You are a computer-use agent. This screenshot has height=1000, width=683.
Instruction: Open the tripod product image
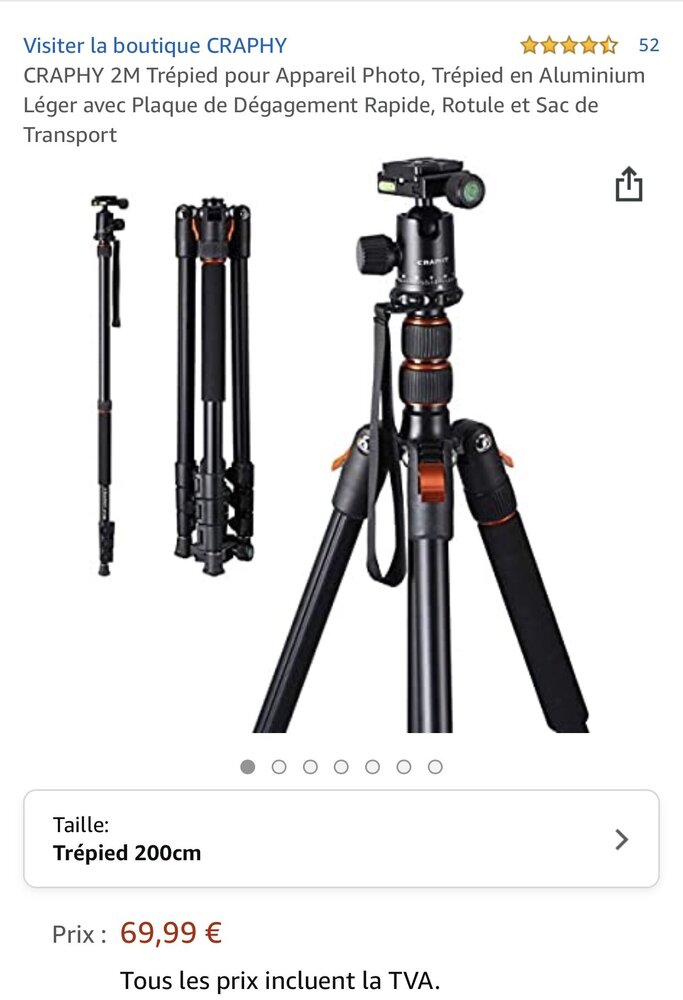click(x=342, y=450)
